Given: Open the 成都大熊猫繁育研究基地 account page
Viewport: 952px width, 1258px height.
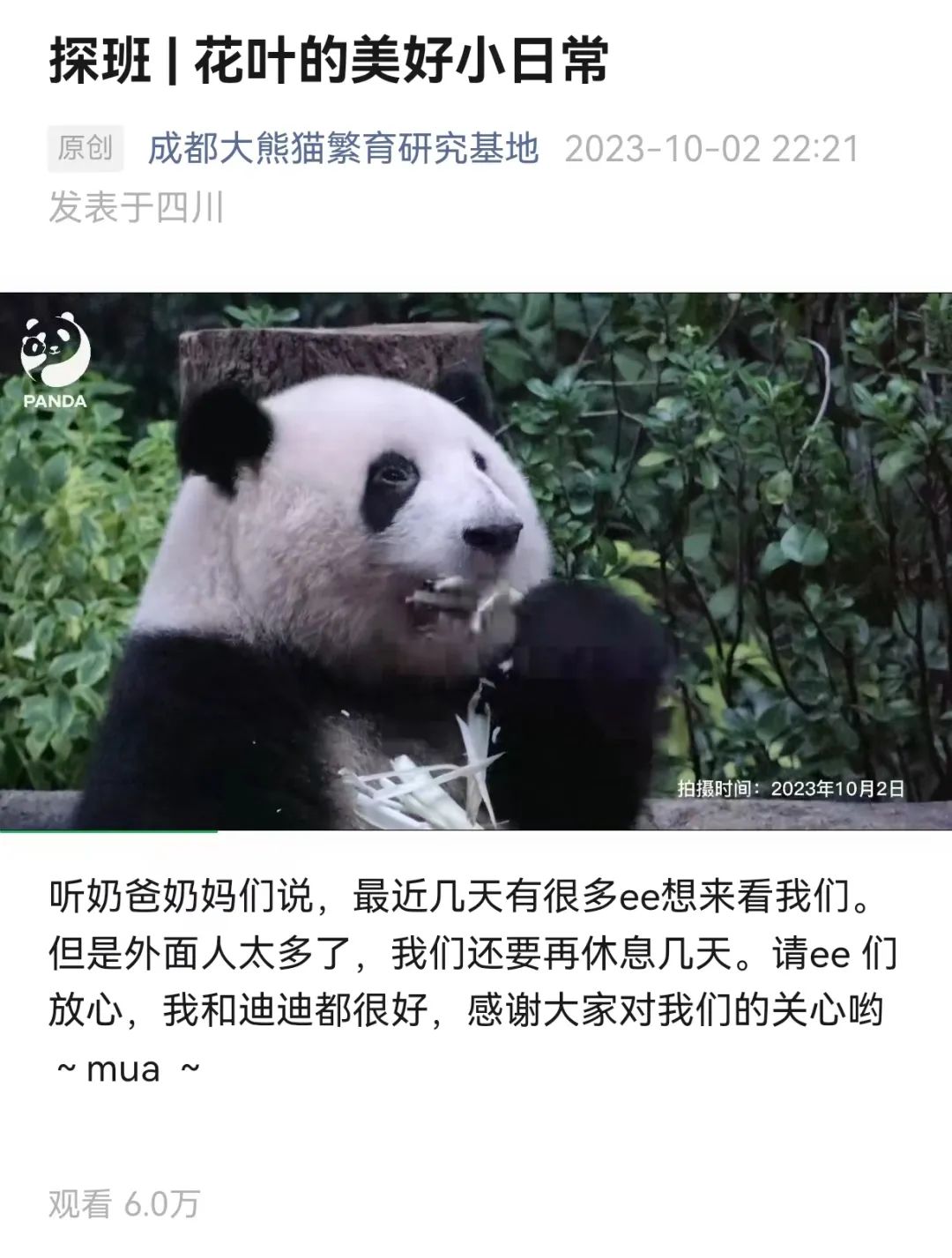Looking at the screenshot, I should tap(343, 149).
